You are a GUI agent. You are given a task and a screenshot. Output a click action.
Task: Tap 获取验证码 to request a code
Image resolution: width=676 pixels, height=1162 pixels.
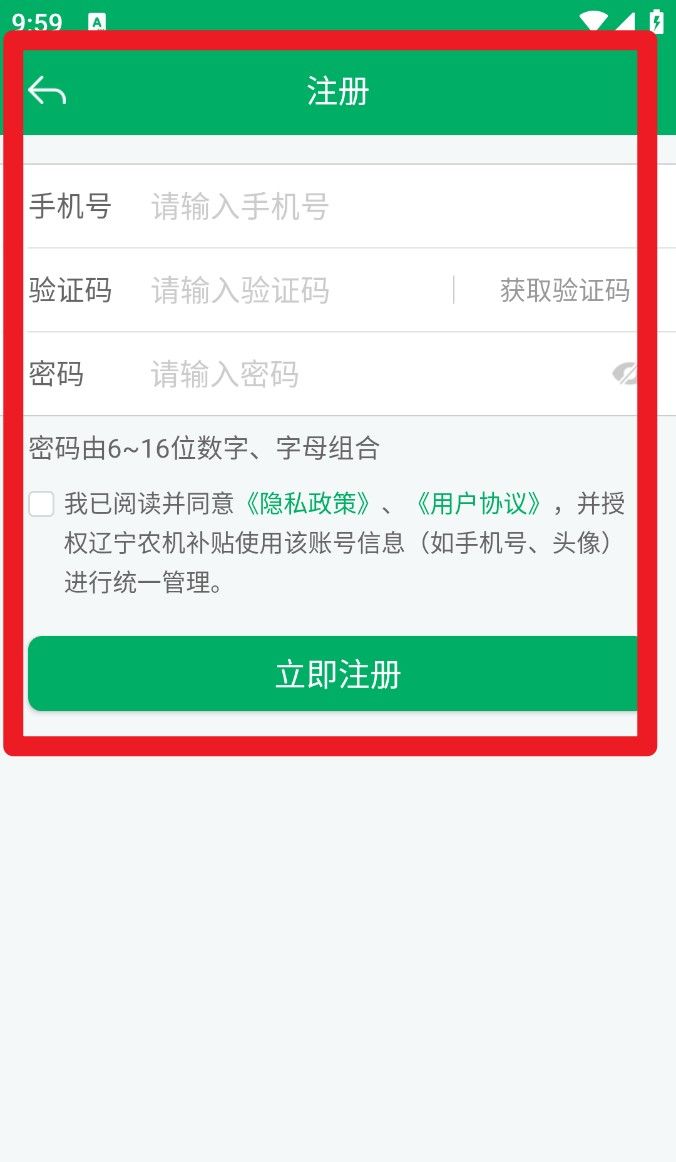pos(565,291)
